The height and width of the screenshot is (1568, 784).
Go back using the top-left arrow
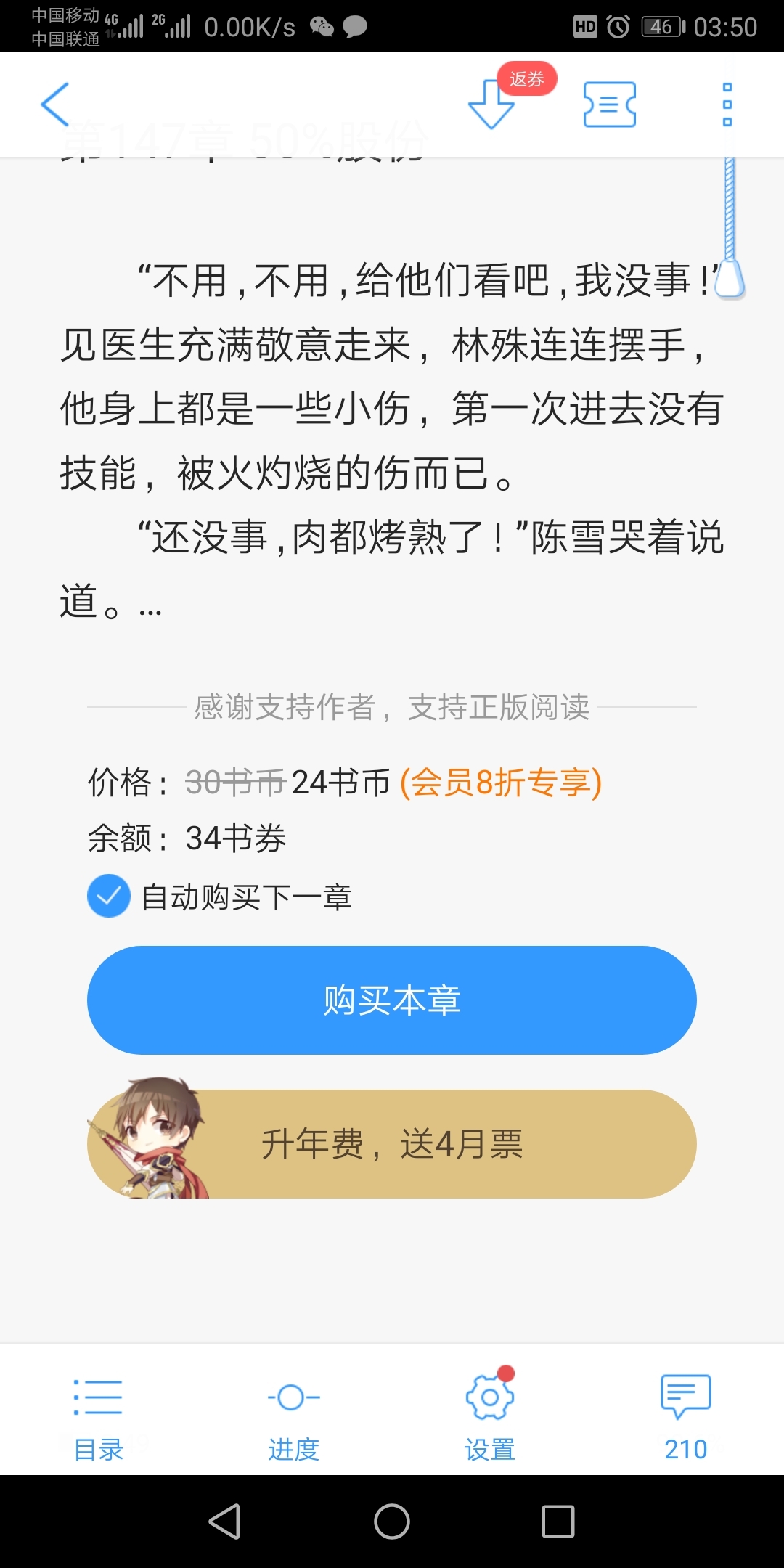[x=55, y=105]
